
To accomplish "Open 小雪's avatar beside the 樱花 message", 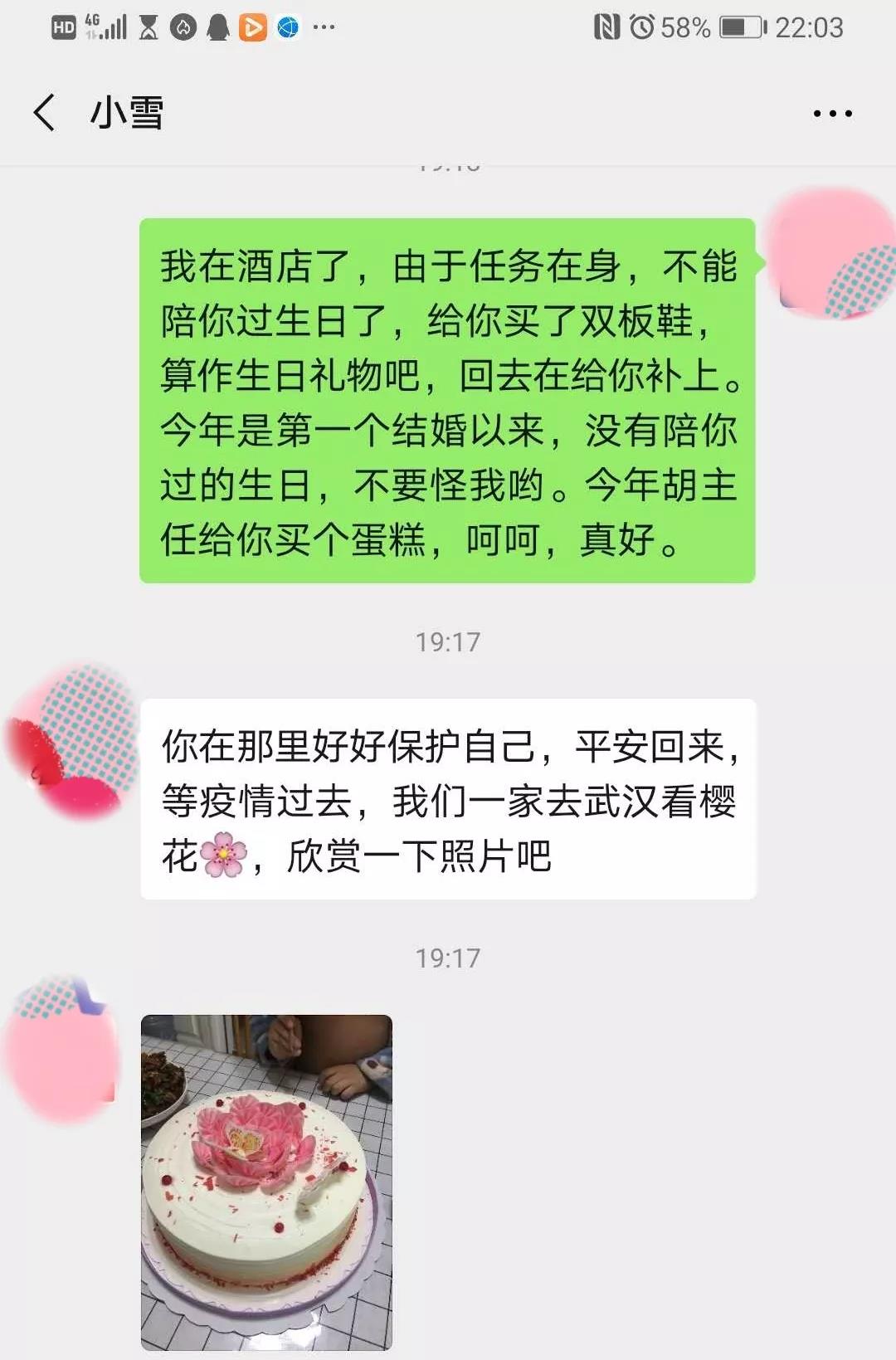I will click(x=73, y=741).
